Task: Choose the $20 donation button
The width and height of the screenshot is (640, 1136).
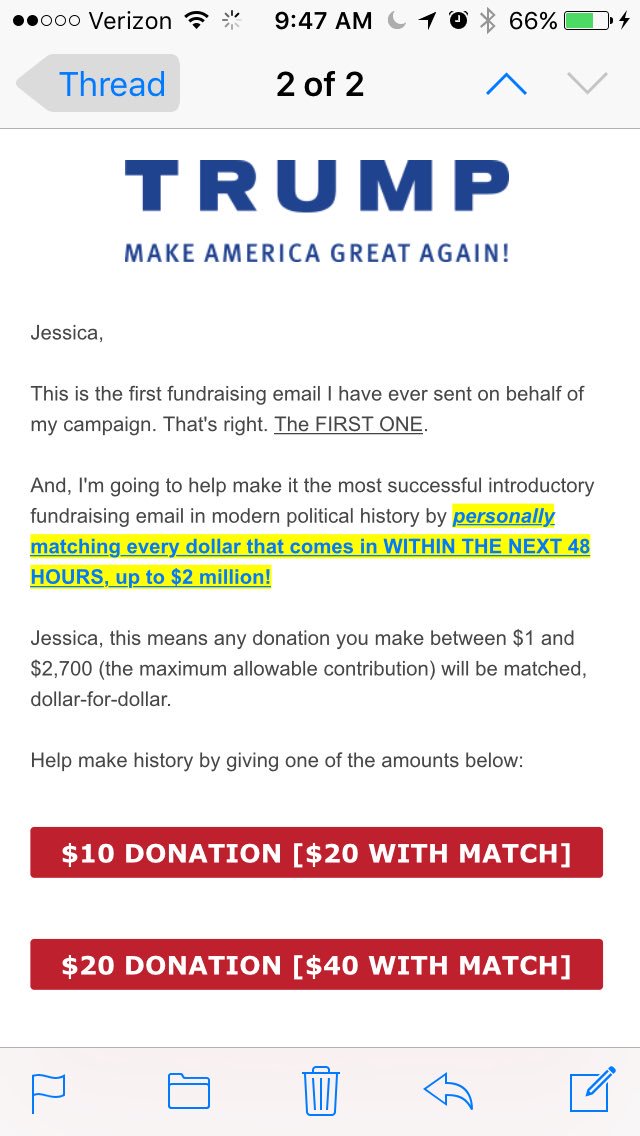Action: (x=316, y=964)
